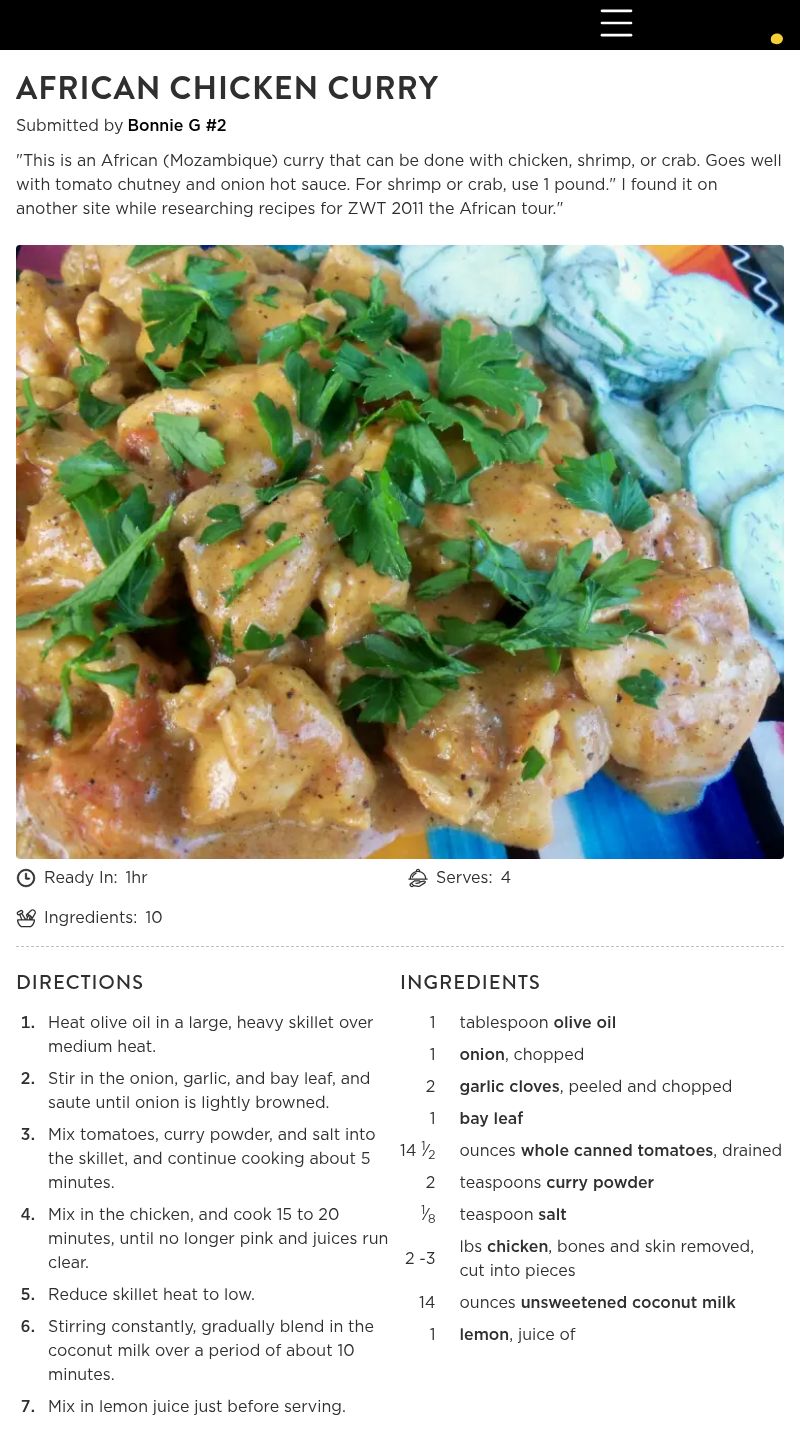Open the chicken ingredient link

pyautogui.click(x=517, y=1247)
